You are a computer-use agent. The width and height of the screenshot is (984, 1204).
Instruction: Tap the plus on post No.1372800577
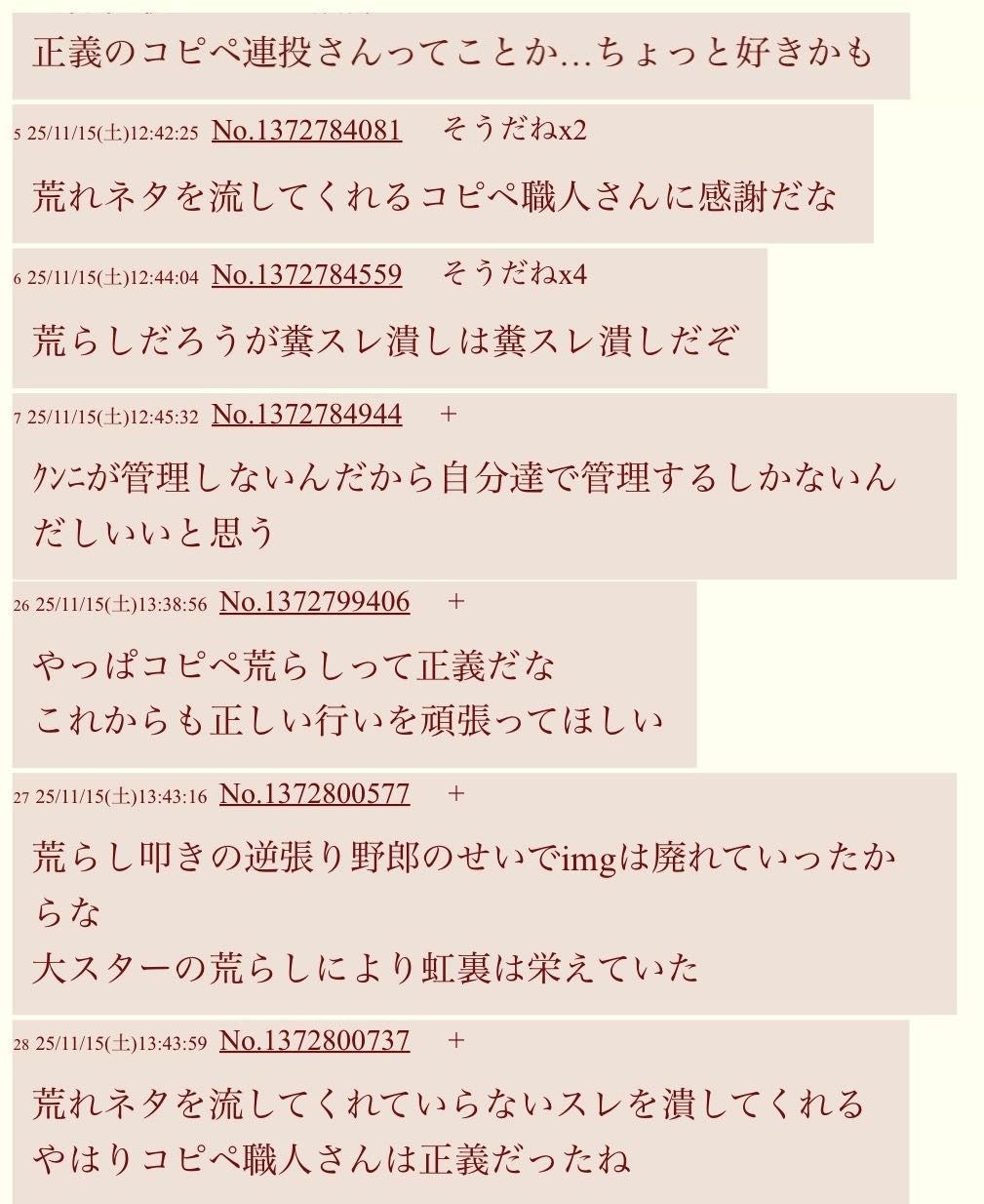click(x=455, y=794)
